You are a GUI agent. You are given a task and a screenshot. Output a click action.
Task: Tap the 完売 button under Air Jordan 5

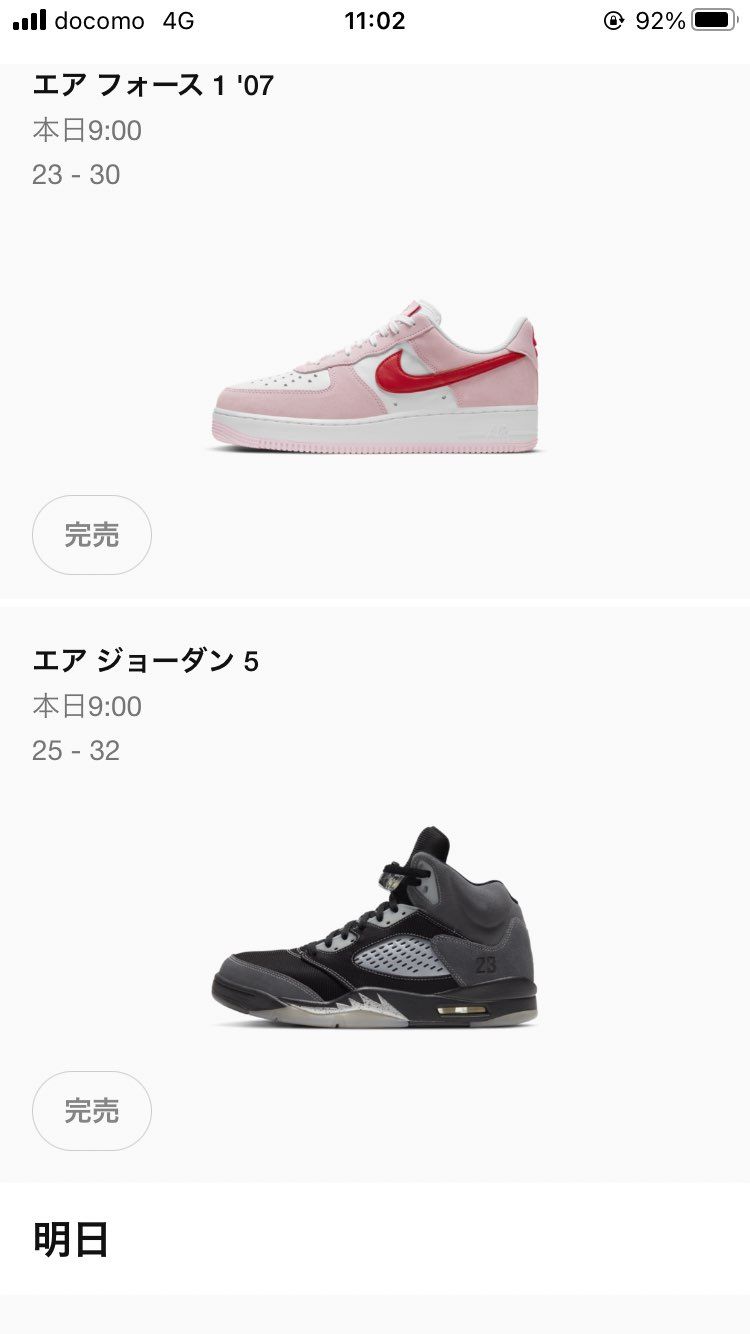[91, 1111]
